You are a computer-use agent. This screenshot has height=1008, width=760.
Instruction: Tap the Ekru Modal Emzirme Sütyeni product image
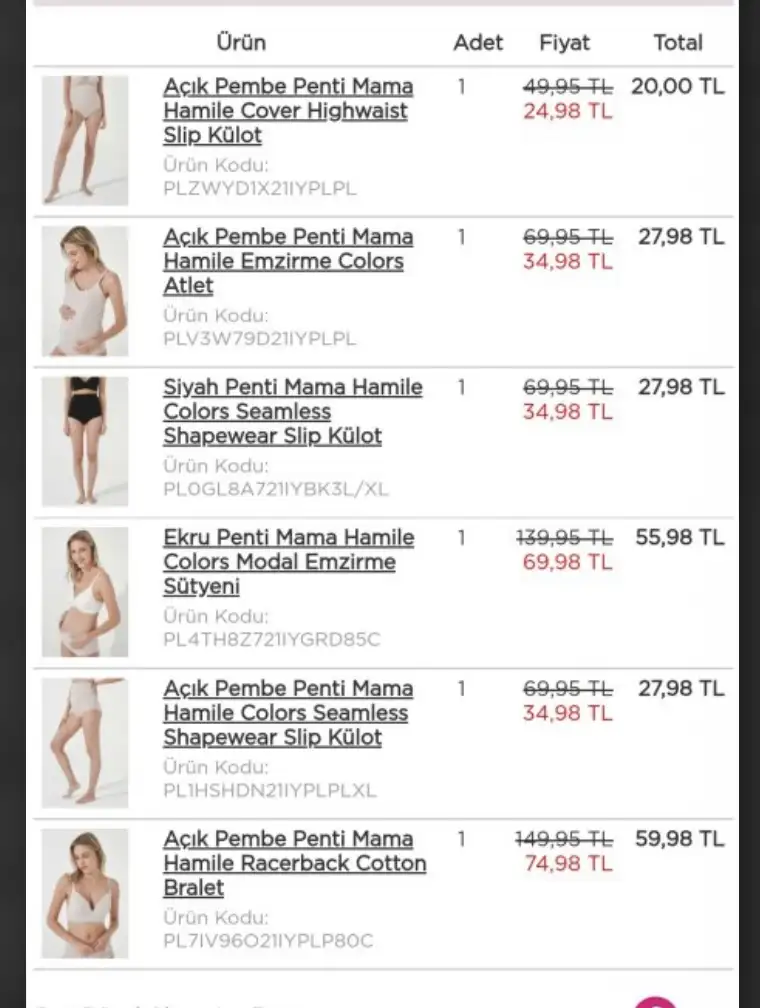coord(85,592)
